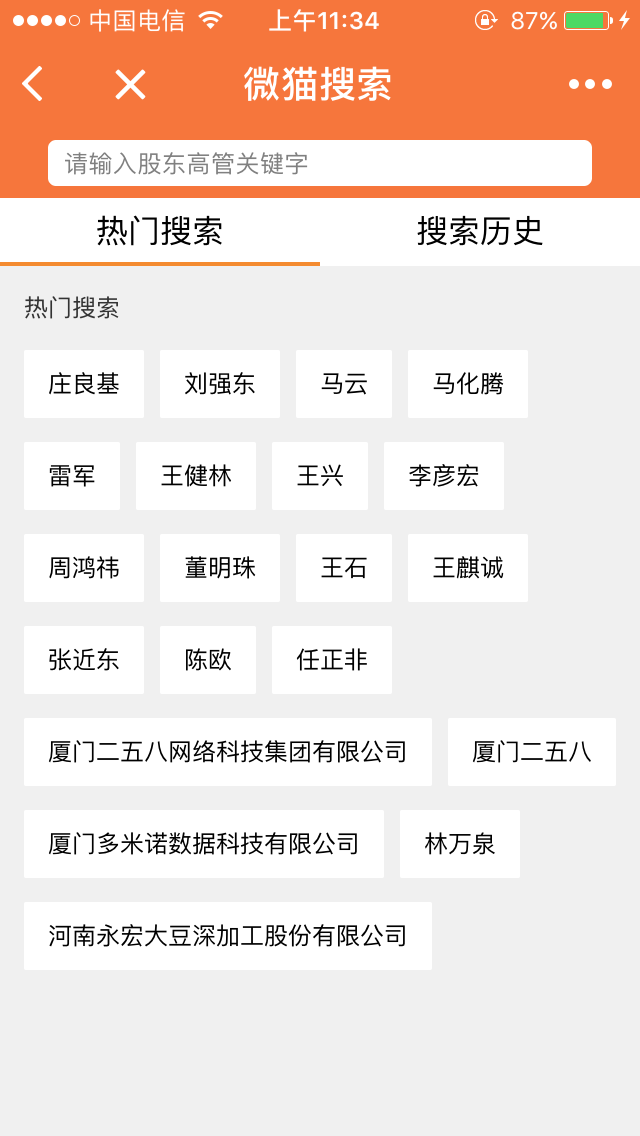640x1136 pixels.
Task: Choose the 马云 keyword
Action: [344, 384]
